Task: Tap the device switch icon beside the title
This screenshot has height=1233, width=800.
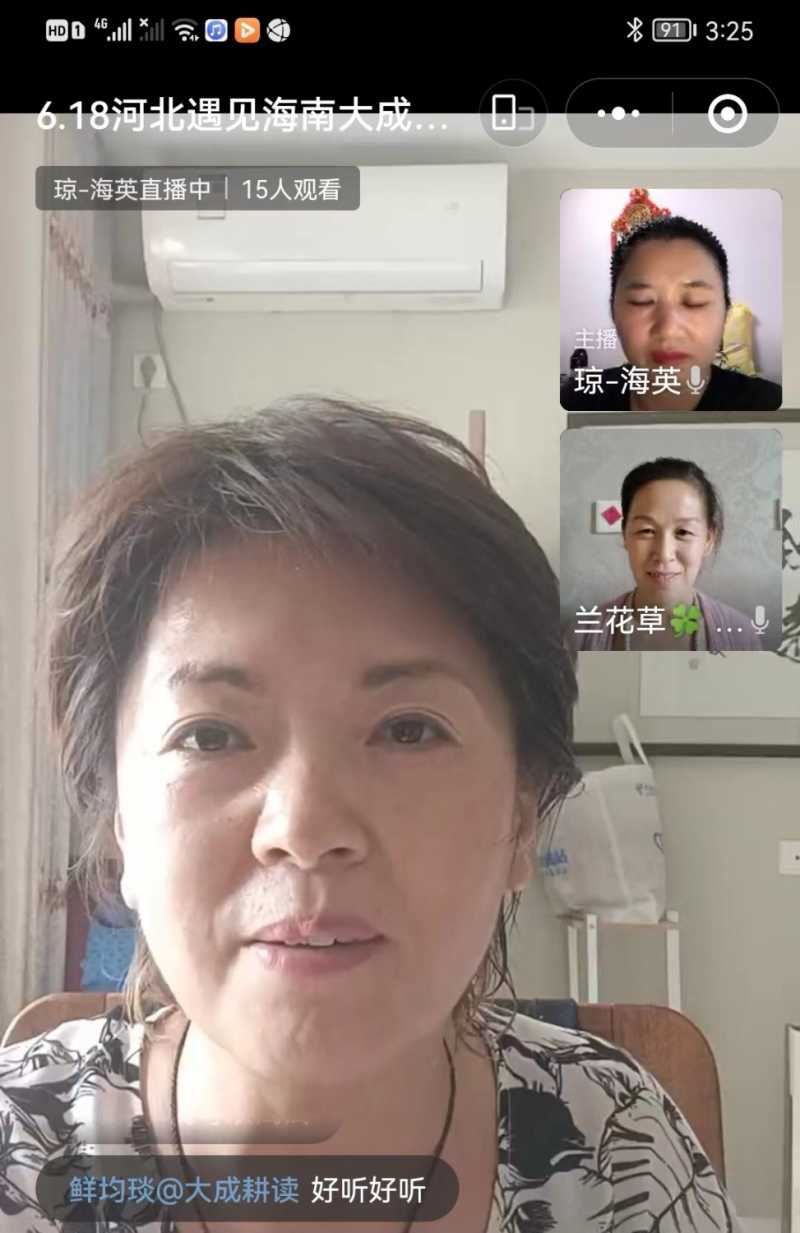Action: [513, 114]
